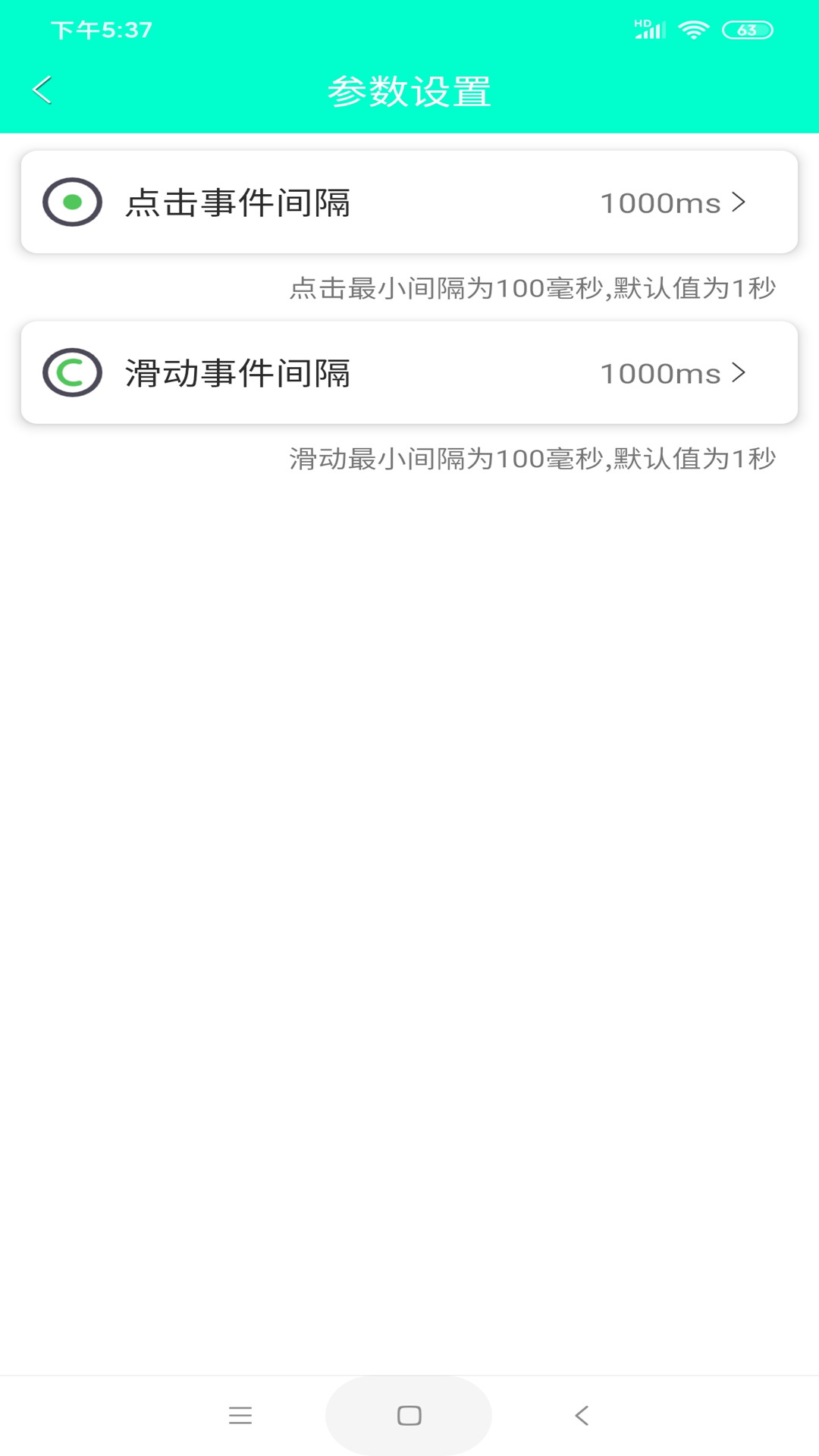The image size is (819, 1456).
Task: Click the swipe interval 1000ms value
Action: pos(661,373)
